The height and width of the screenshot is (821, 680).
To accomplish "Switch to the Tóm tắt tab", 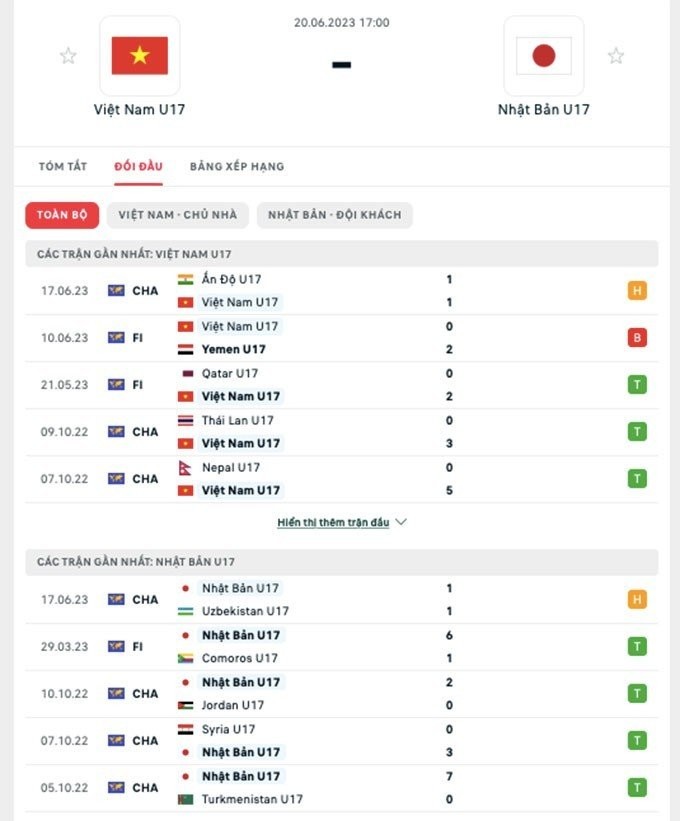I will point(62,166).
